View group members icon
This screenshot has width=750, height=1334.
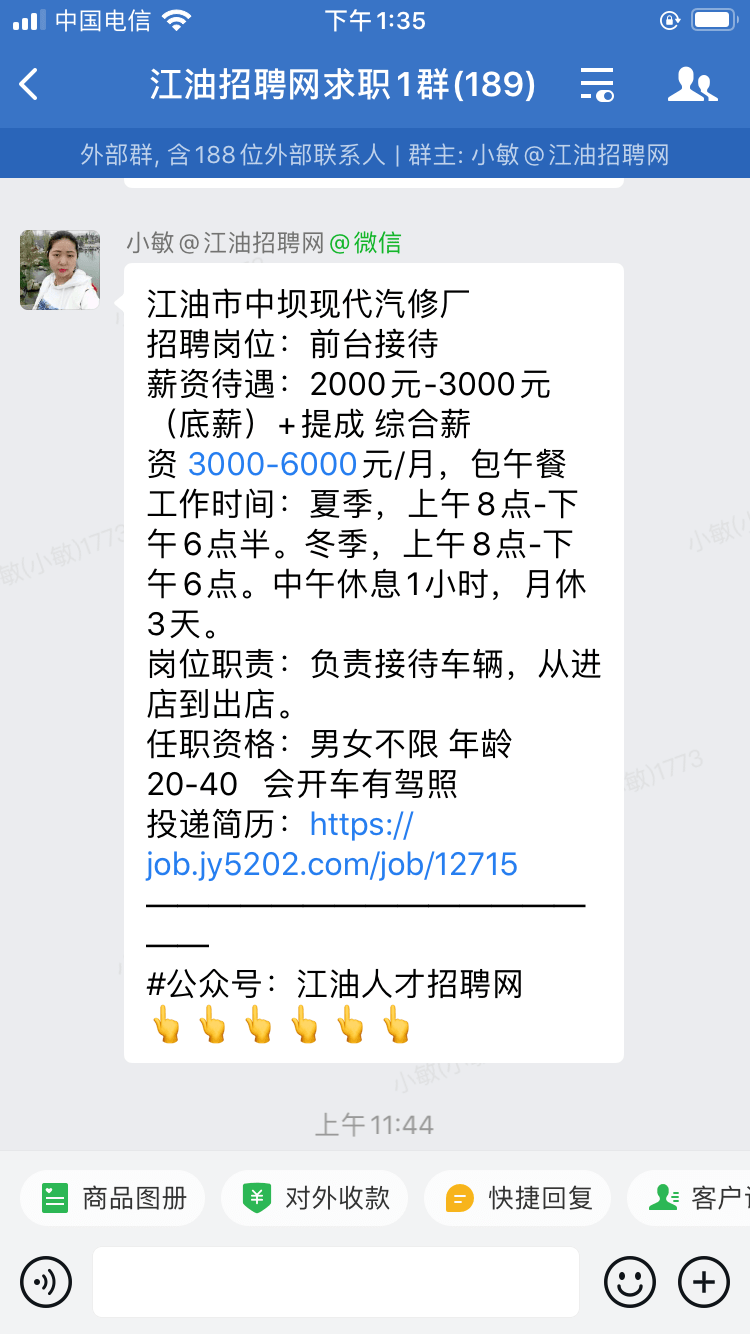pyautogui.click(x=692, y=85)
